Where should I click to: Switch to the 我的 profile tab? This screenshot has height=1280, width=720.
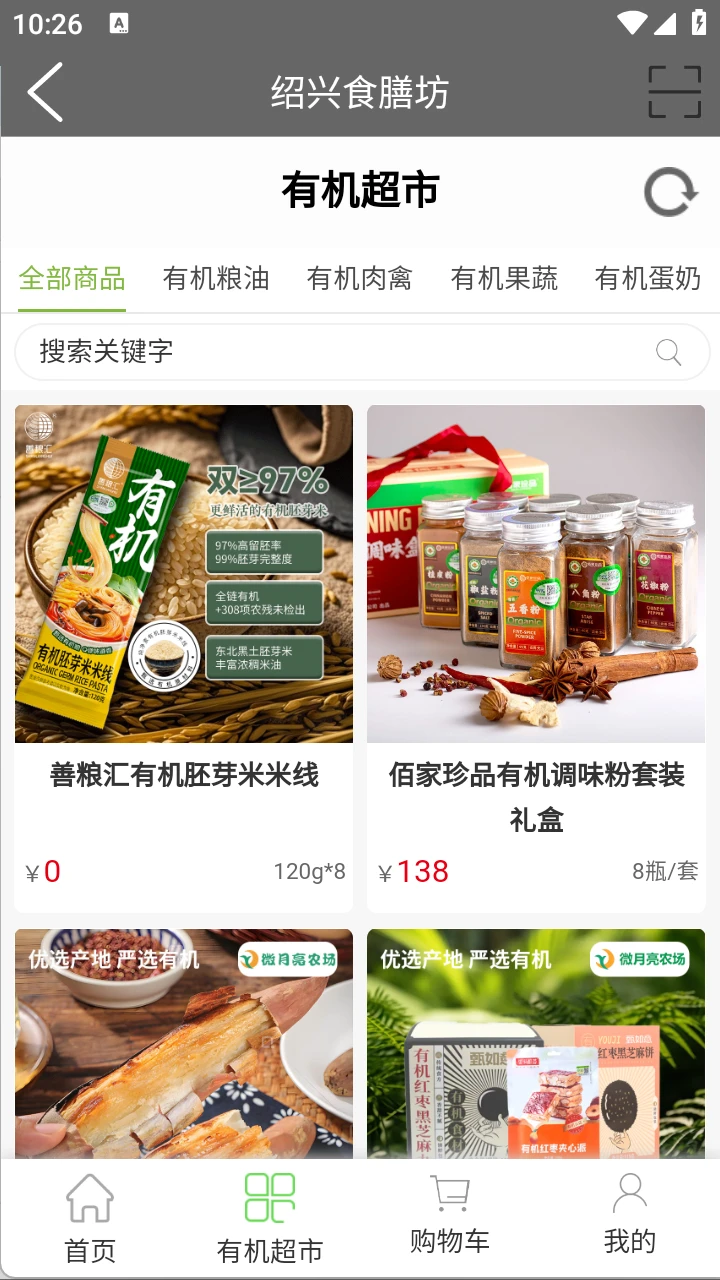click(630, 1216)
